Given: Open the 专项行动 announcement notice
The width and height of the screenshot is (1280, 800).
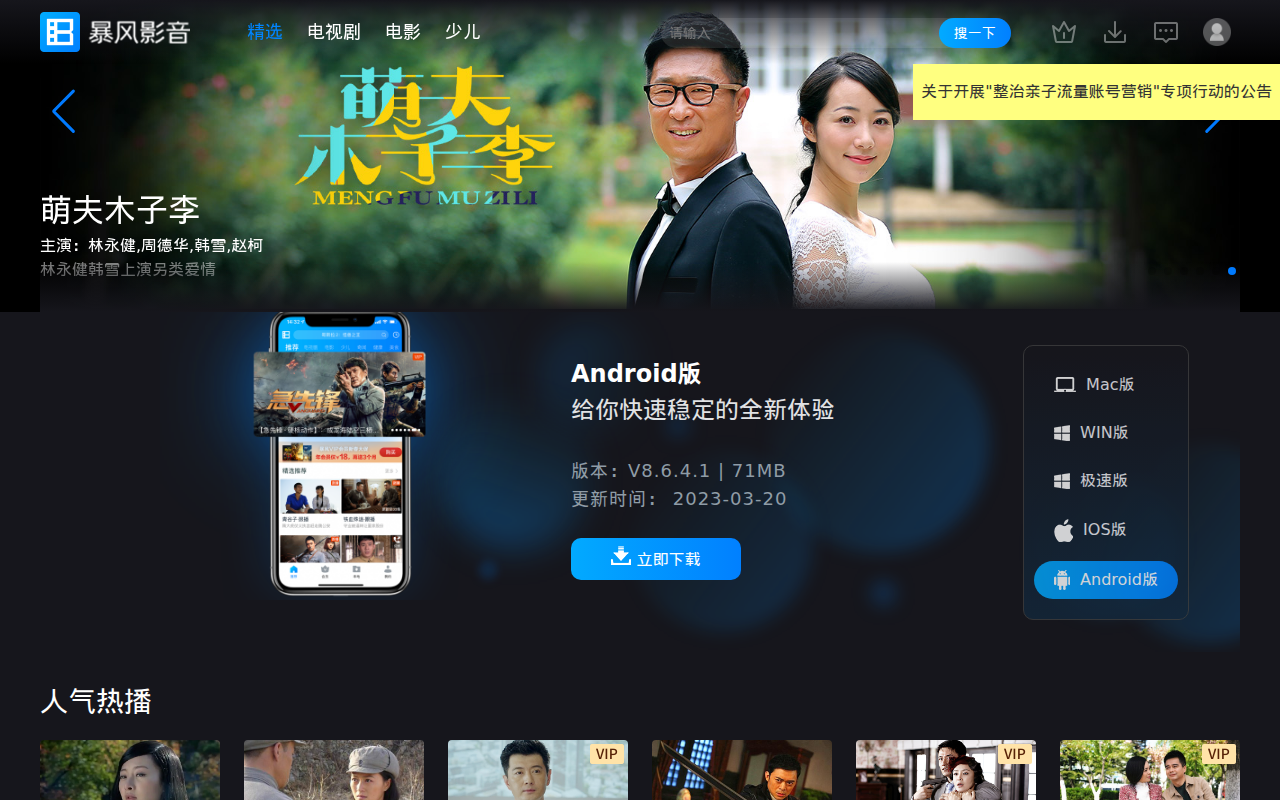Looking at the screenshot, I should [x=1095, y=92].
